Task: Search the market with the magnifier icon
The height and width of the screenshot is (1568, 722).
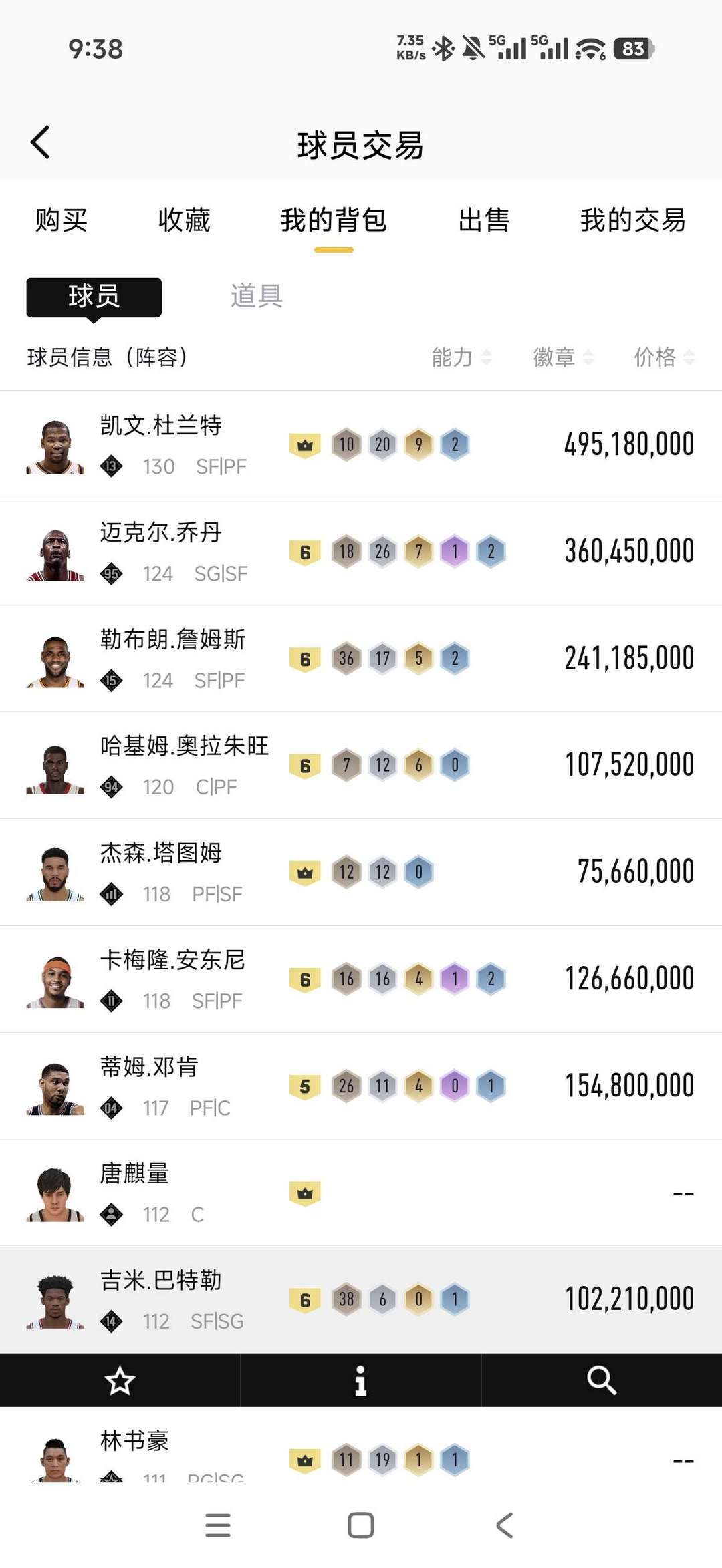Action: [602, 1380]
